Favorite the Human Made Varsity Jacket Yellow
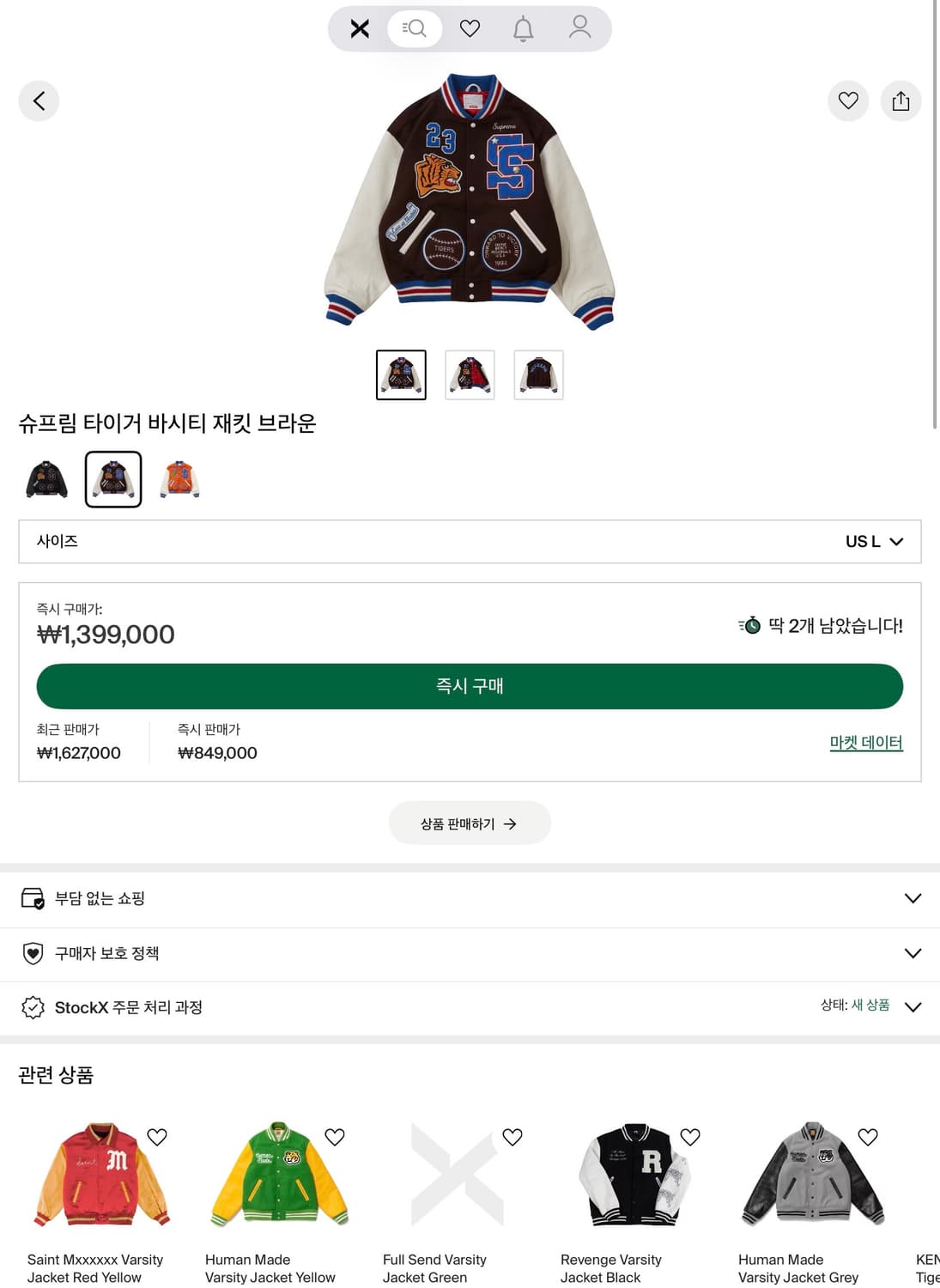940x1288 pixels. [x=335, y=1136]
